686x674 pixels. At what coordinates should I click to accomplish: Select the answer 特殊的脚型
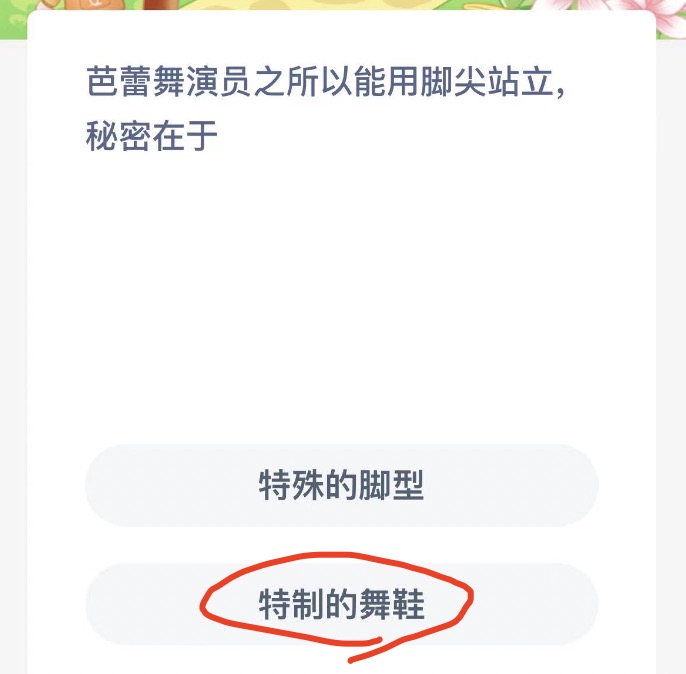[342, 486]
